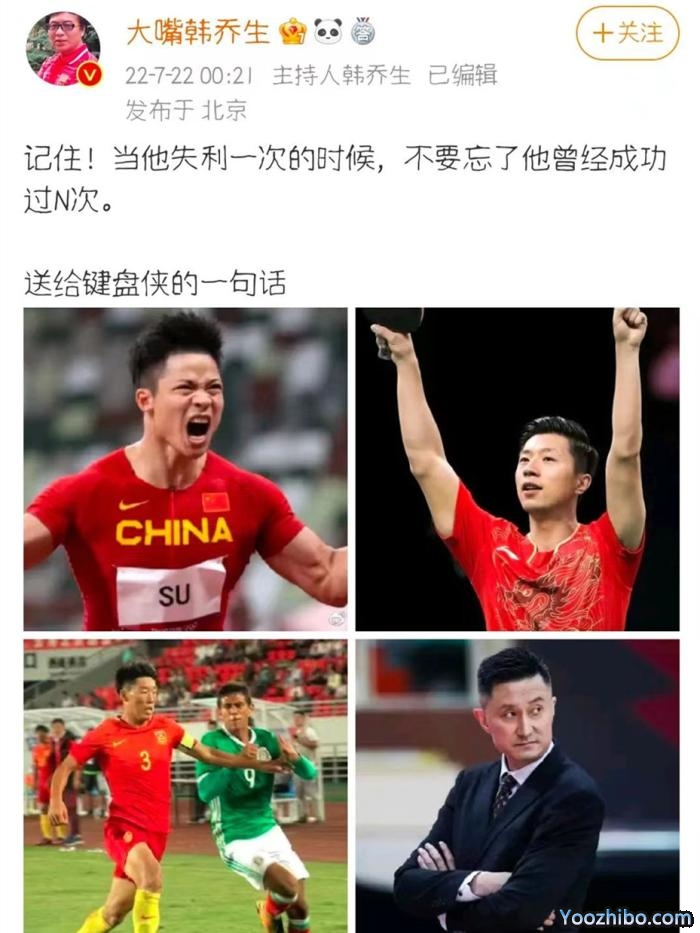Image resolution: width=700 pixels, height=933 pixels.
Task: View the photo of coach in suit
Action: coord(517,786)
